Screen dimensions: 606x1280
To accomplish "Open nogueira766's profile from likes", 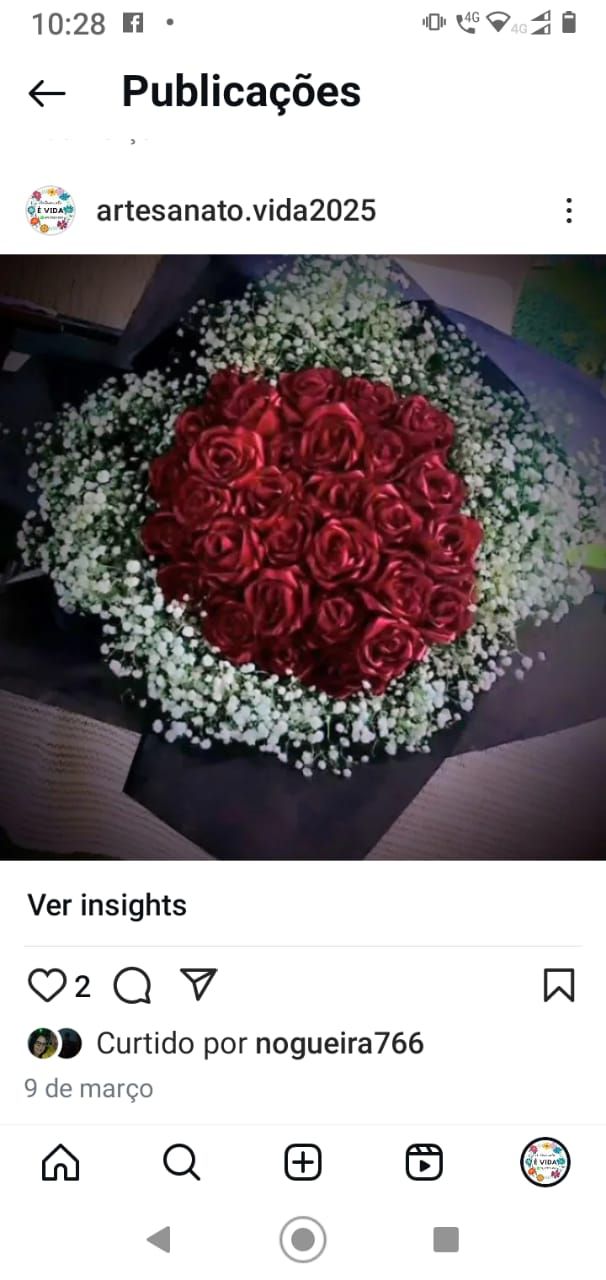I will [x=339, y=1044].
